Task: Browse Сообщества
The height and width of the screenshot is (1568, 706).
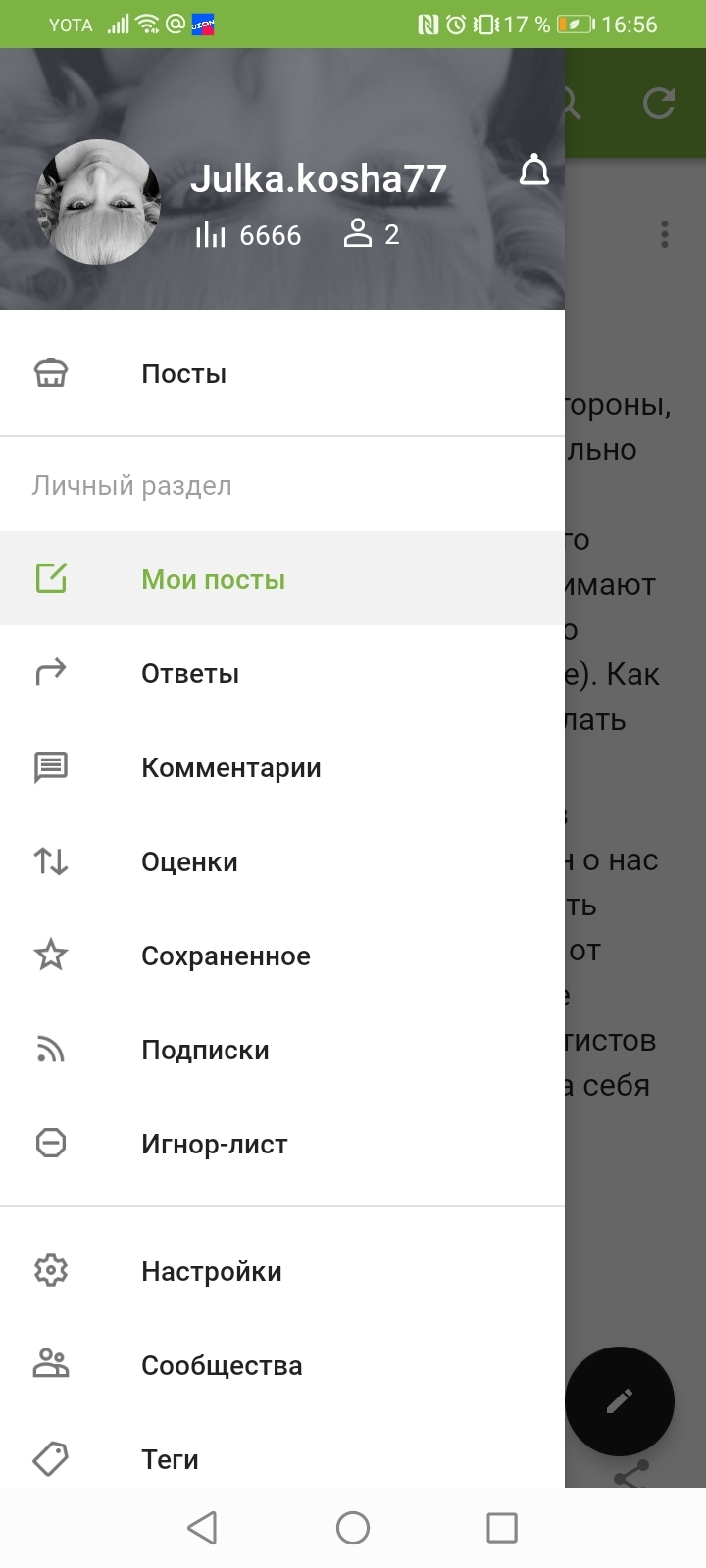Action: pyautogui.click(x=222, y=1365)
